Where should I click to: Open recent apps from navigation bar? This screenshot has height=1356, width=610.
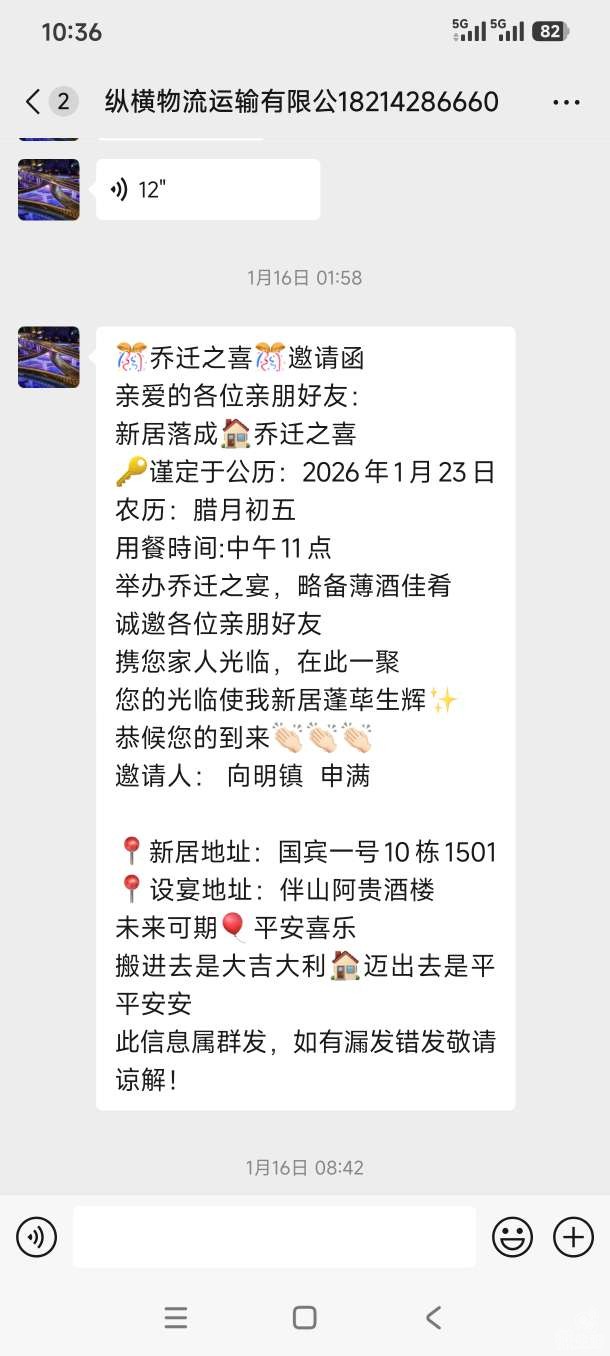176,1318
